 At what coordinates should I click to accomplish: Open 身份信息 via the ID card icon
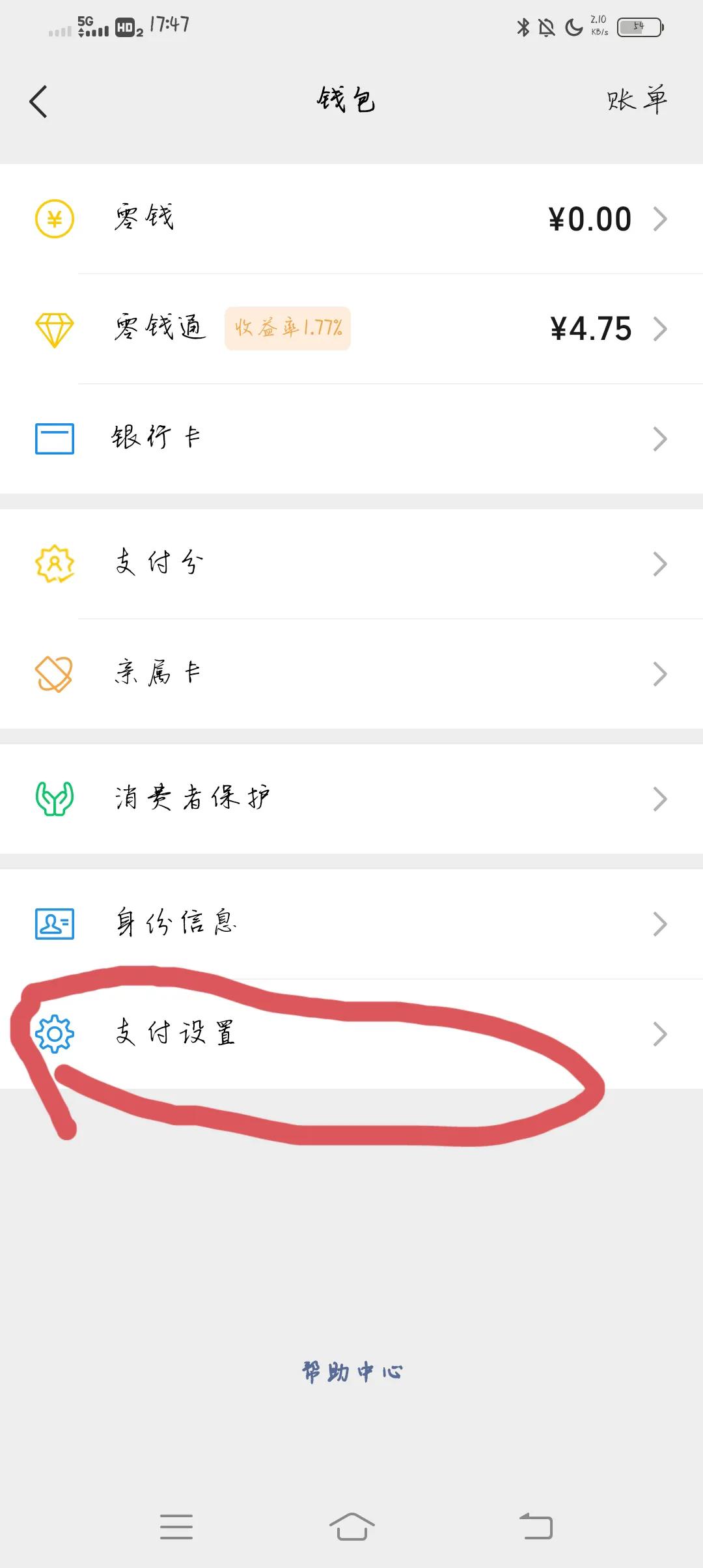coord(54,923)
